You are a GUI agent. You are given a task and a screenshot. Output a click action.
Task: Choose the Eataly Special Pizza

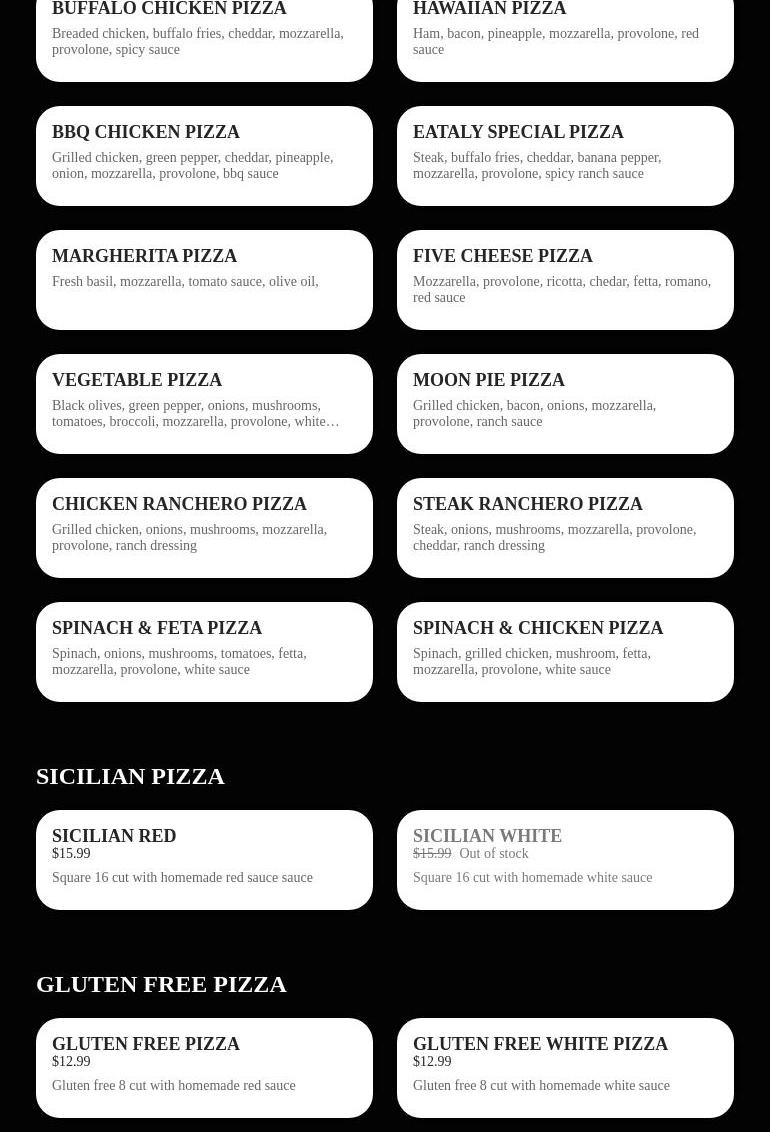coord(565,156)
